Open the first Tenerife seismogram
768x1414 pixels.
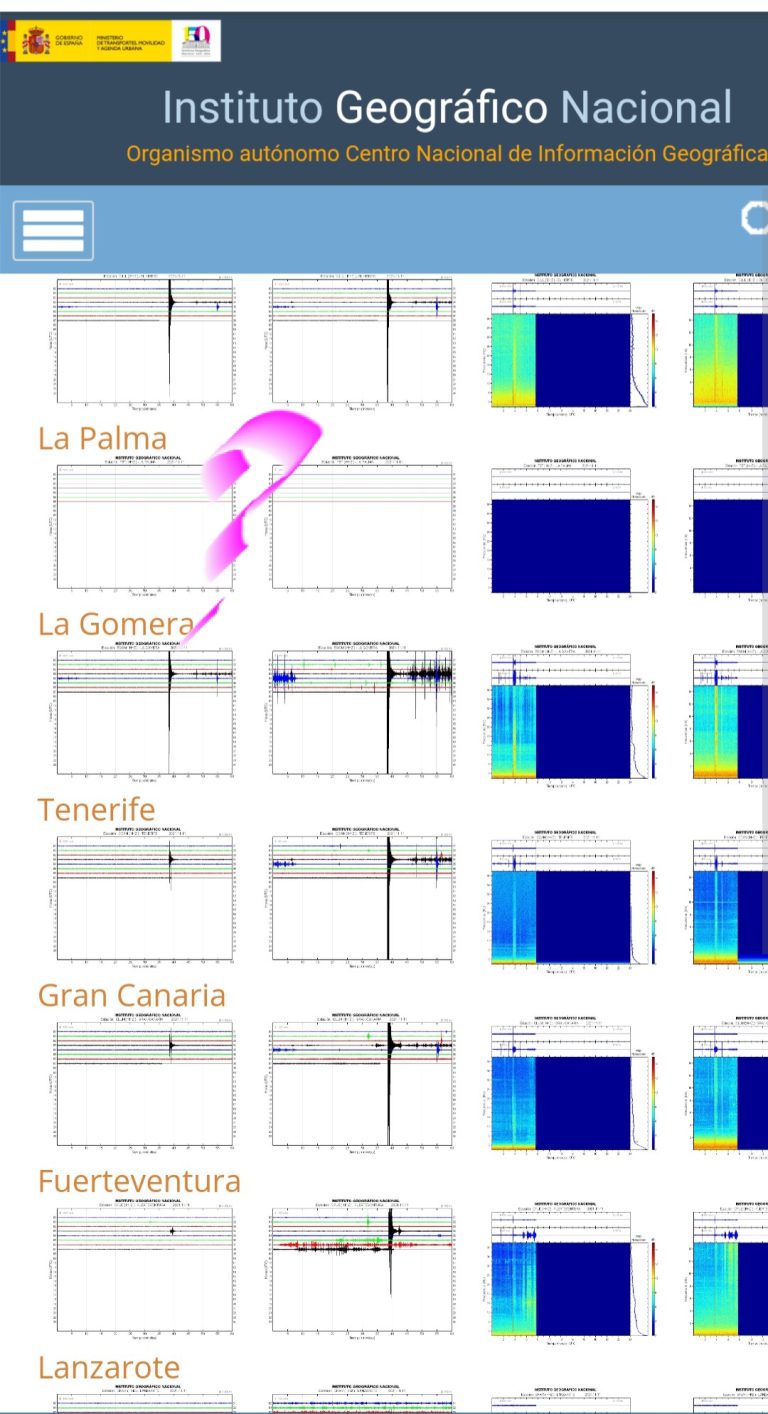click(x=144, y=899)
